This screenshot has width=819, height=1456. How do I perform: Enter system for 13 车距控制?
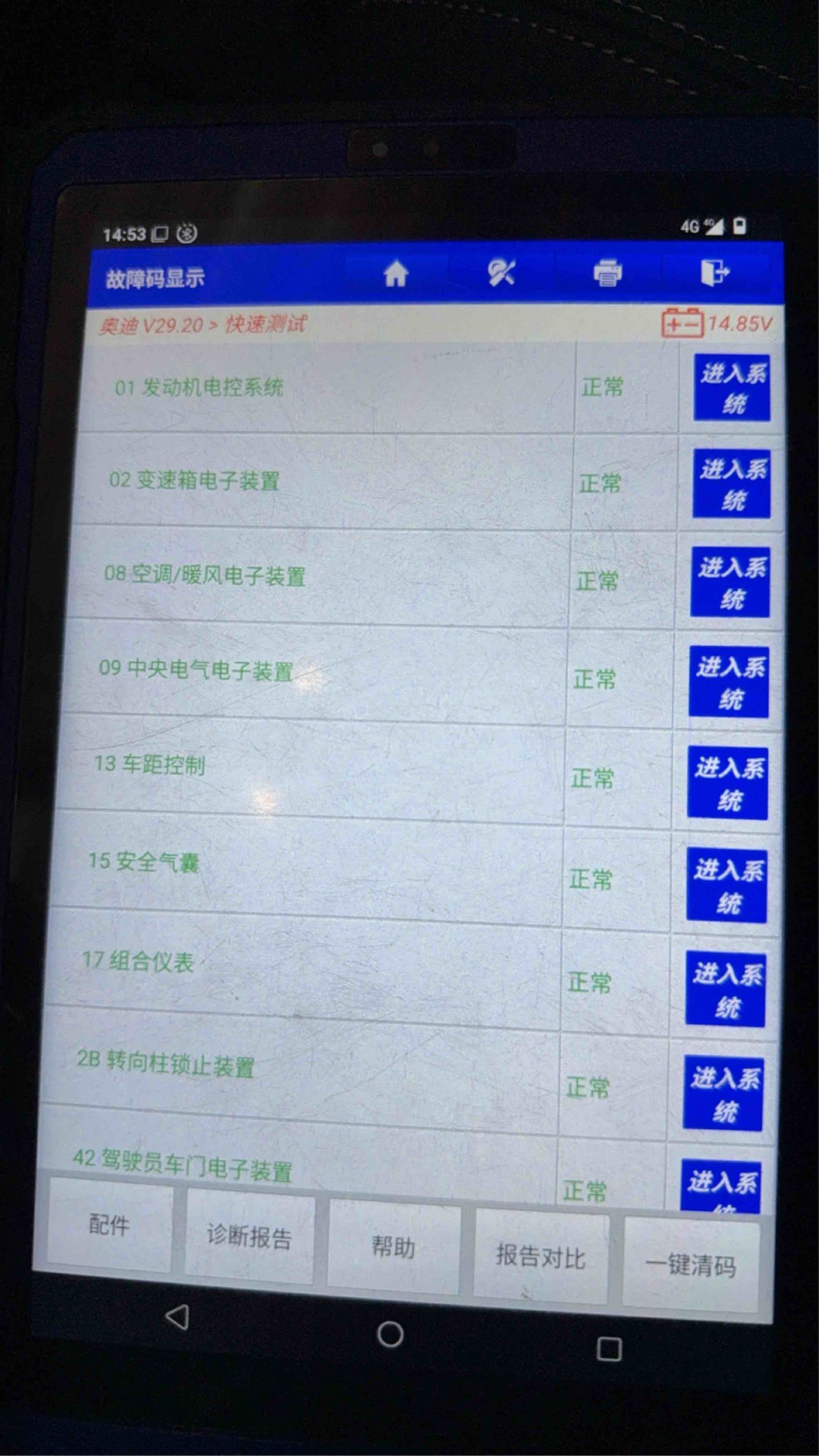pos(728,784)
